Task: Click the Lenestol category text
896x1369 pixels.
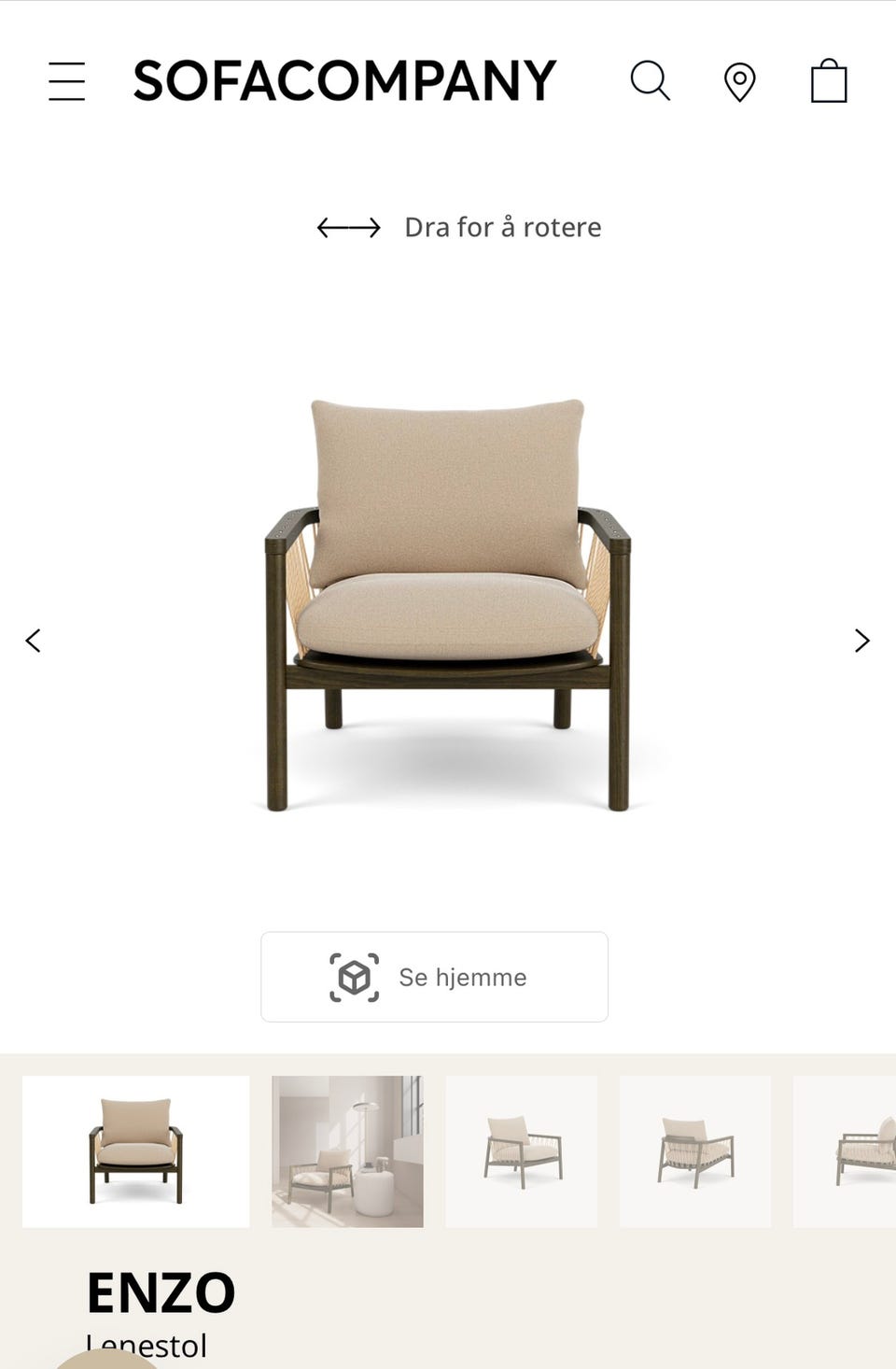Action: click(144, 1345)
